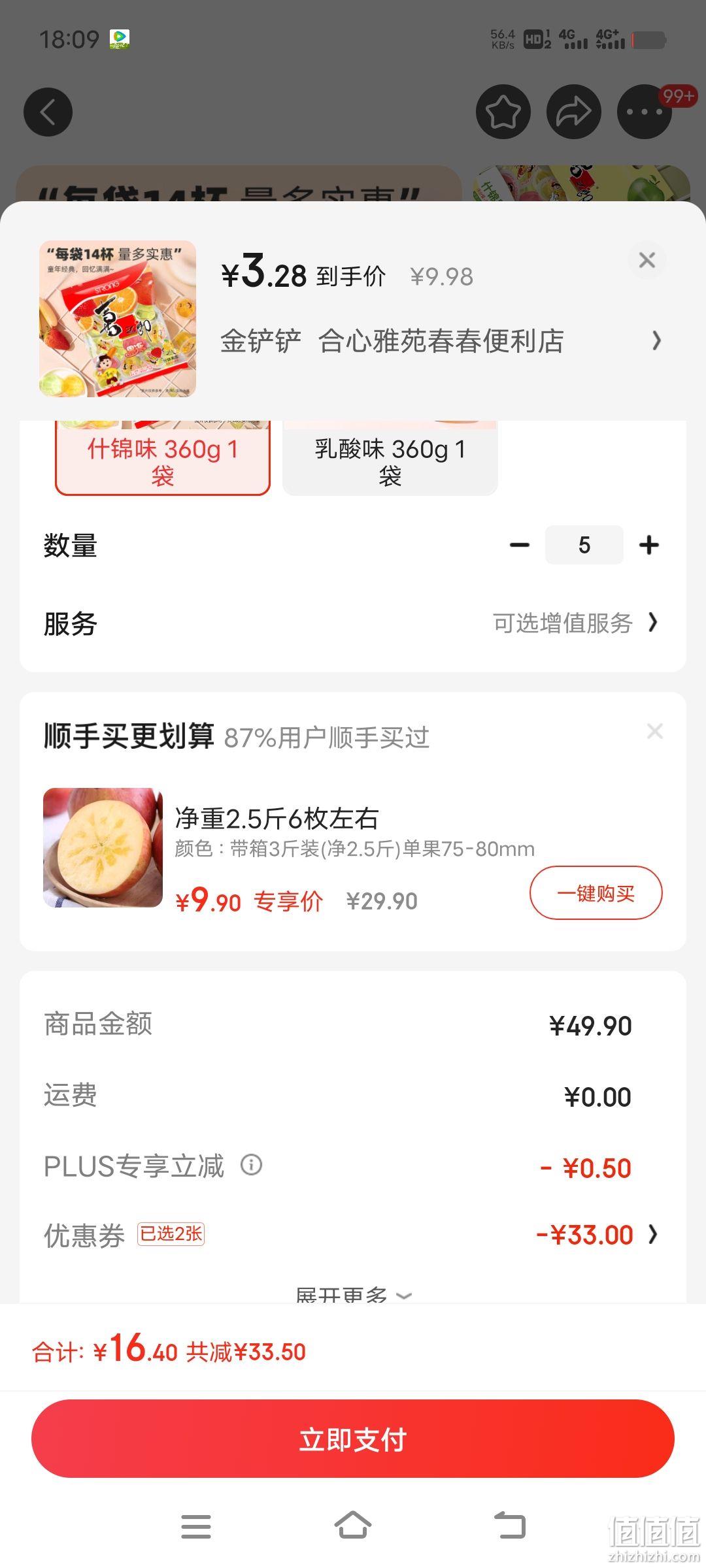This screenshot has width=706, height=1568.
Task: Share this product
Action: point(573,112)
